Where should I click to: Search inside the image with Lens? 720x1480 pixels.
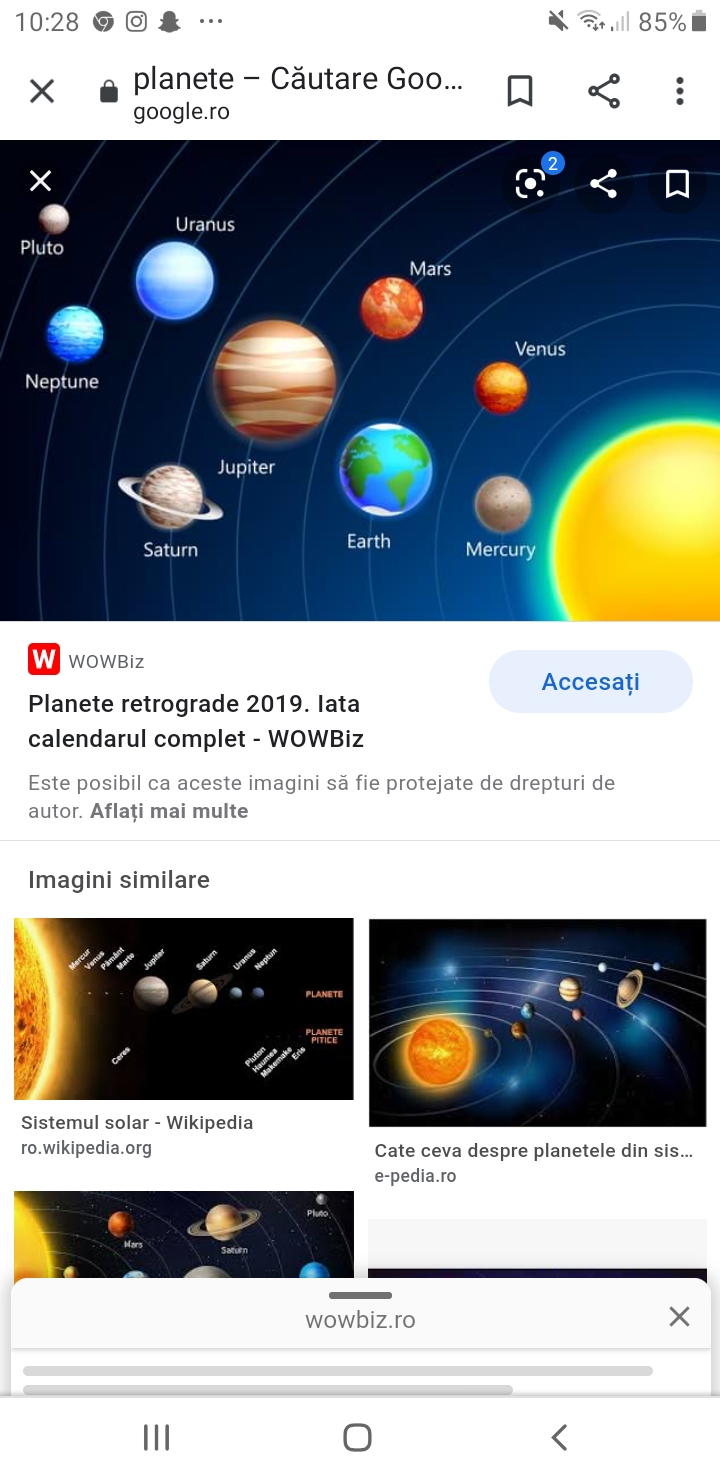coord(530,183)
